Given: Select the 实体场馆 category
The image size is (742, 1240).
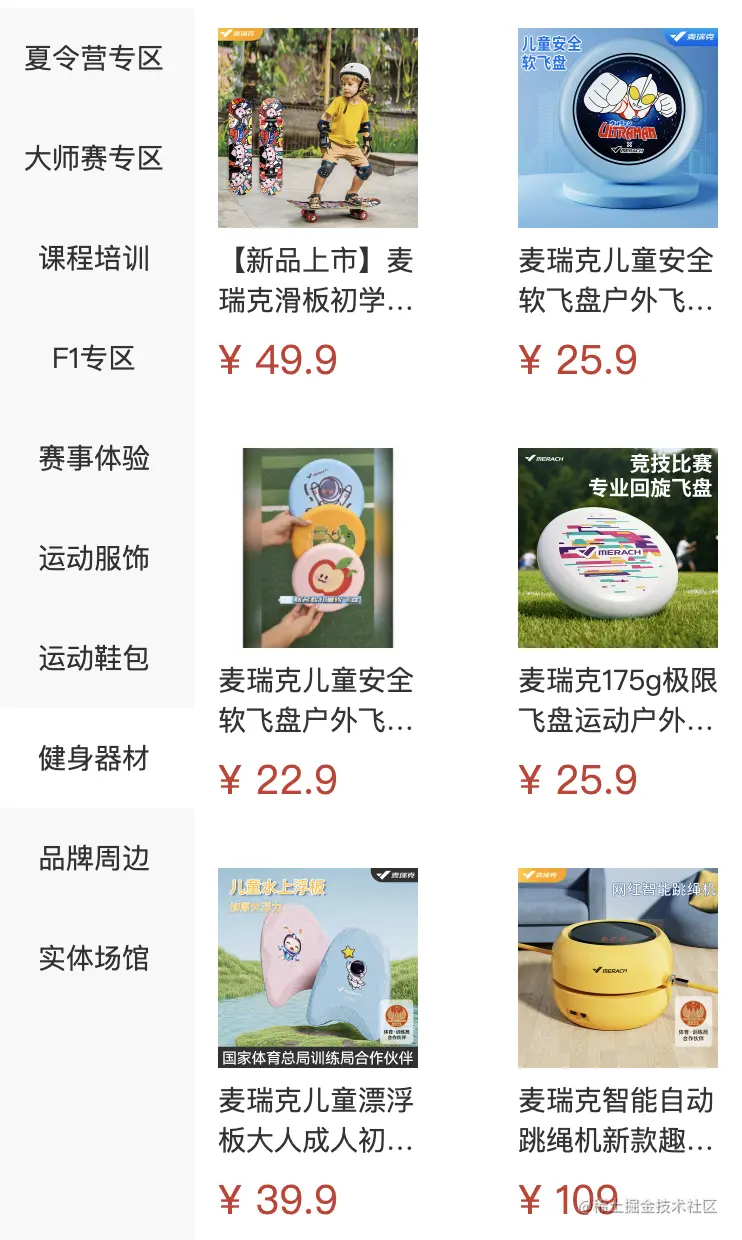Looking at the screenshot, I should (94, 958).
